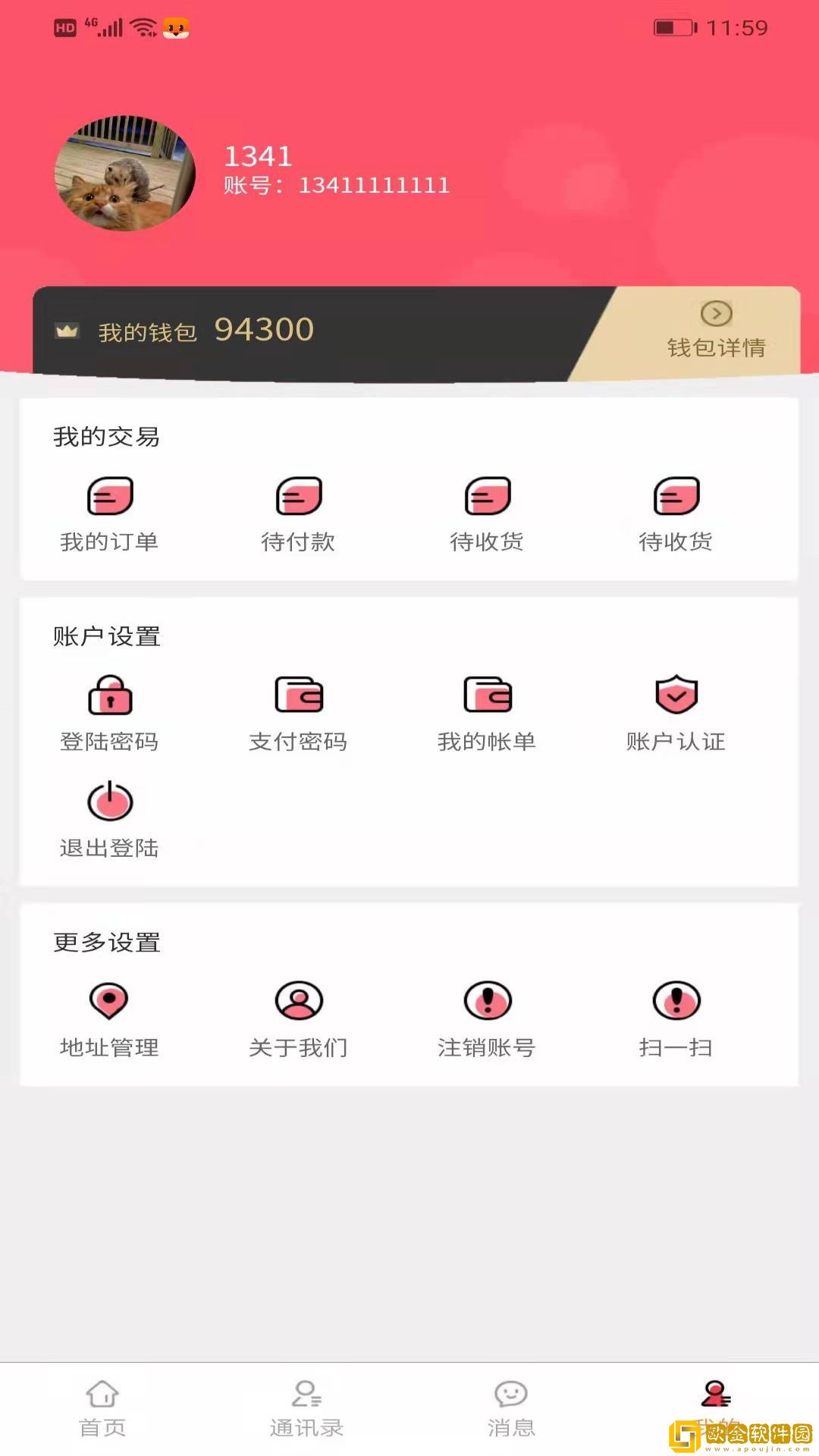Switch to the 首页 home tab
This screenshot has width=819, height=1456.
pyautogui.click(x=102, y=1409)
